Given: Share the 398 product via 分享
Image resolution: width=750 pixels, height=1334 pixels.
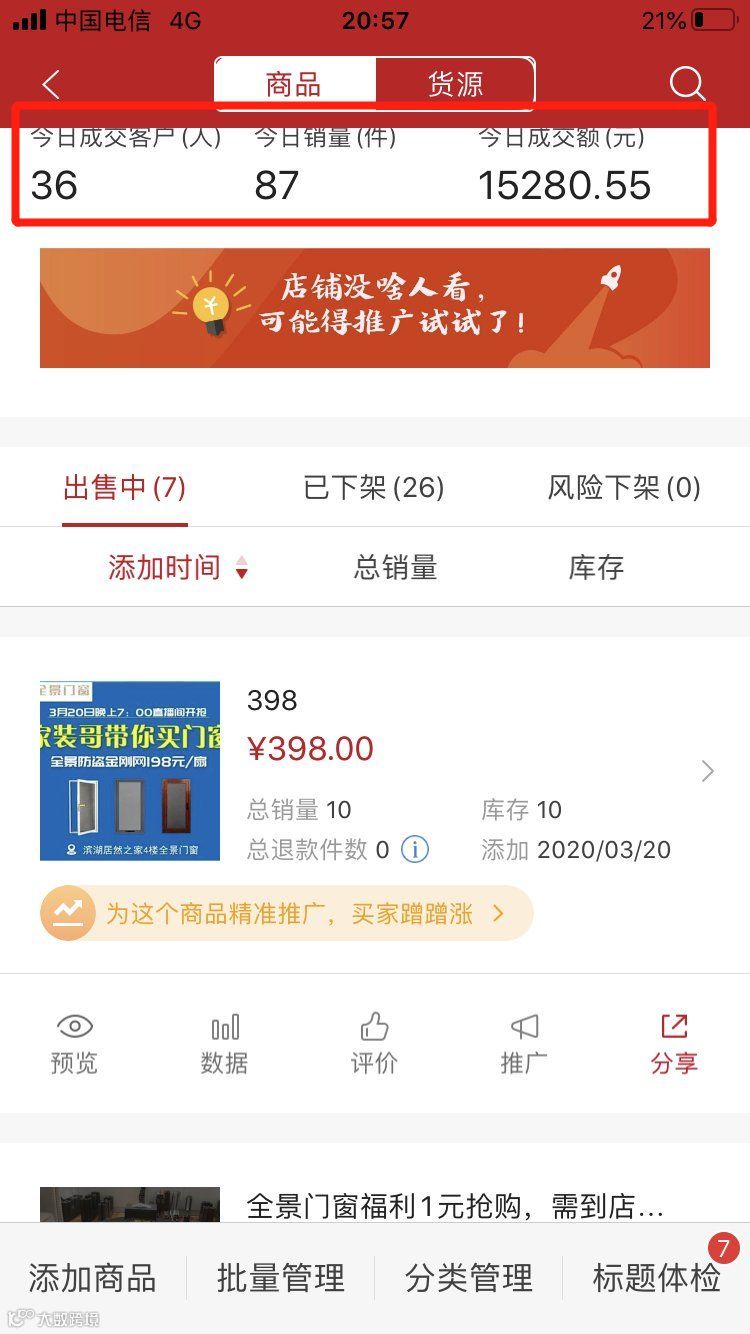Looking at the screenshot, I should (x=674, y=1043).
